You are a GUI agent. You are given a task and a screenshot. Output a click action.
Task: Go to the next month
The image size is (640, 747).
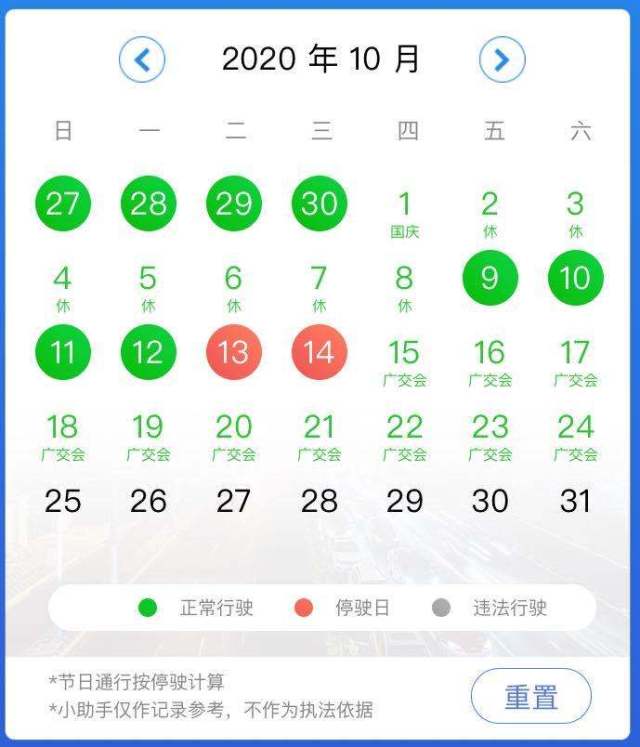[501, 60]
